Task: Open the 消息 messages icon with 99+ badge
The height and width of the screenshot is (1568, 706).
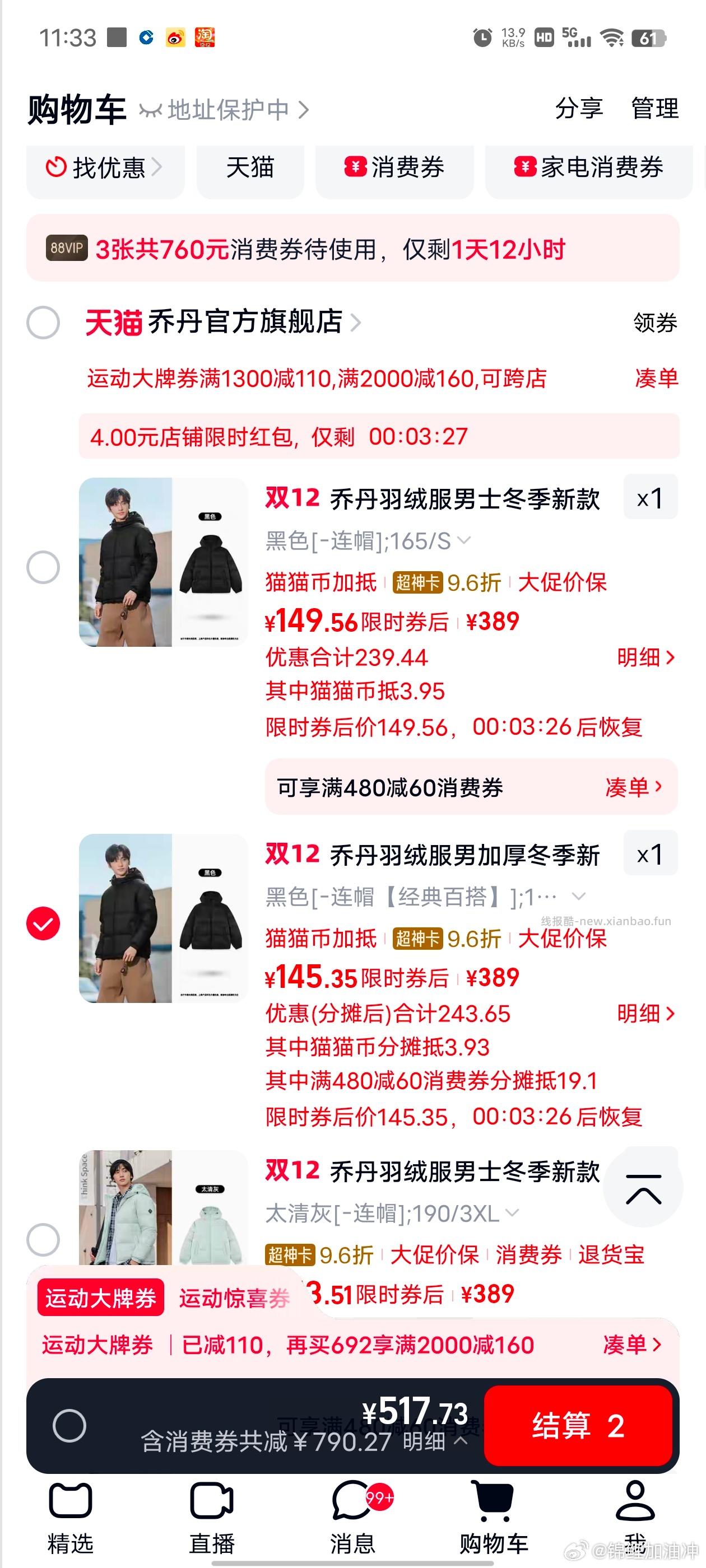Action: pyautogui.click(x=352, y=1500)
